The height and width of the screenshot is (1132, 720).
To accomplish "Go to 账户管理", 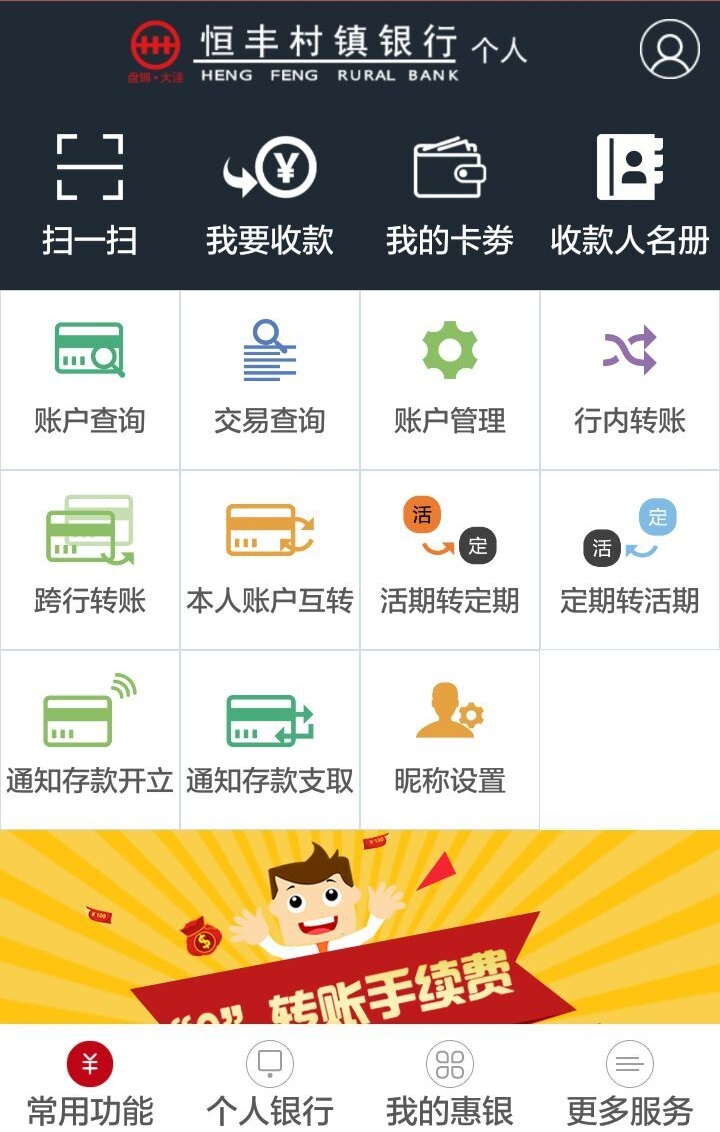I will coord(450,380).
